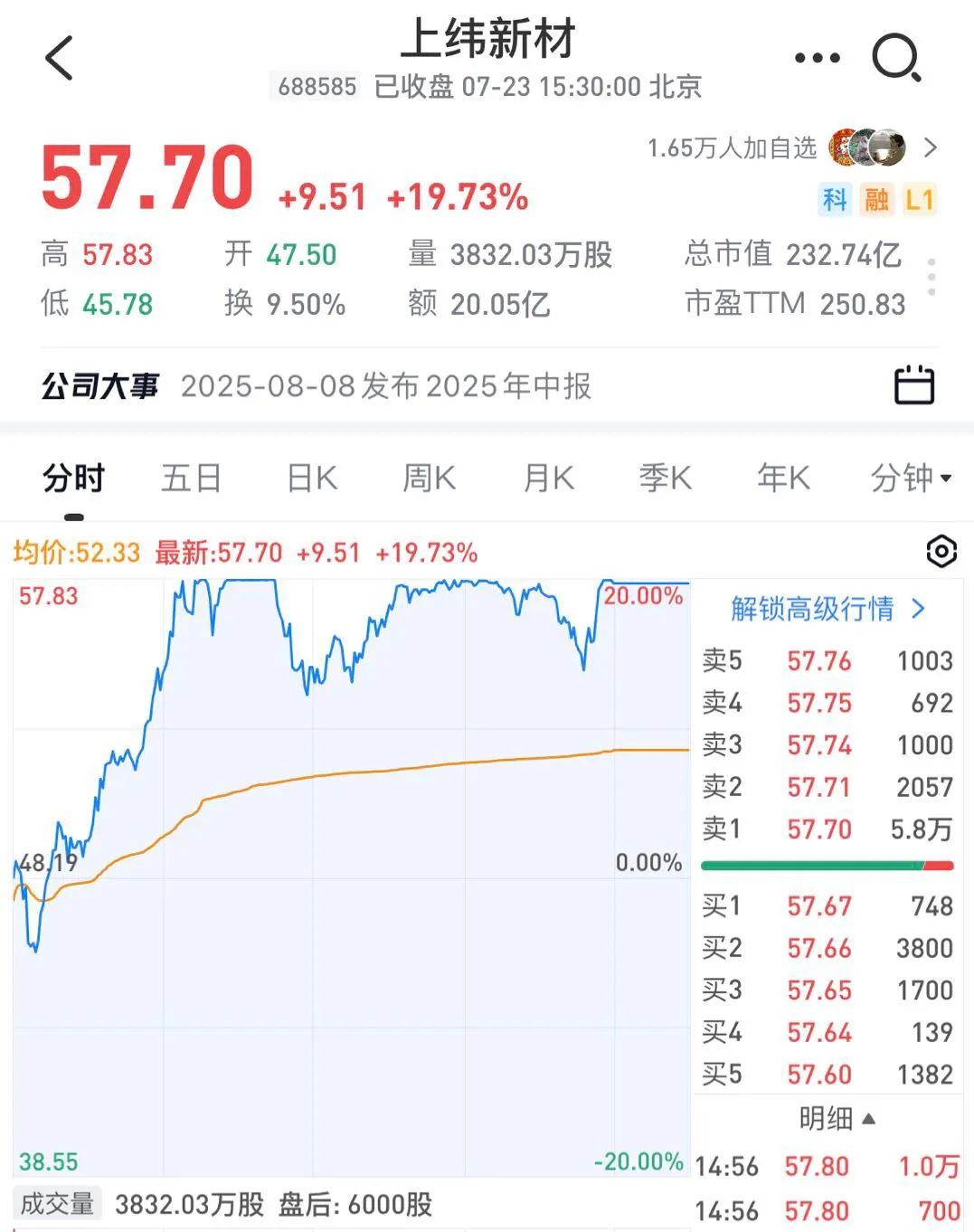The image size is (974, 1232).
Task: Expand the 分钟 dropdown
Action: pos(910,478)
